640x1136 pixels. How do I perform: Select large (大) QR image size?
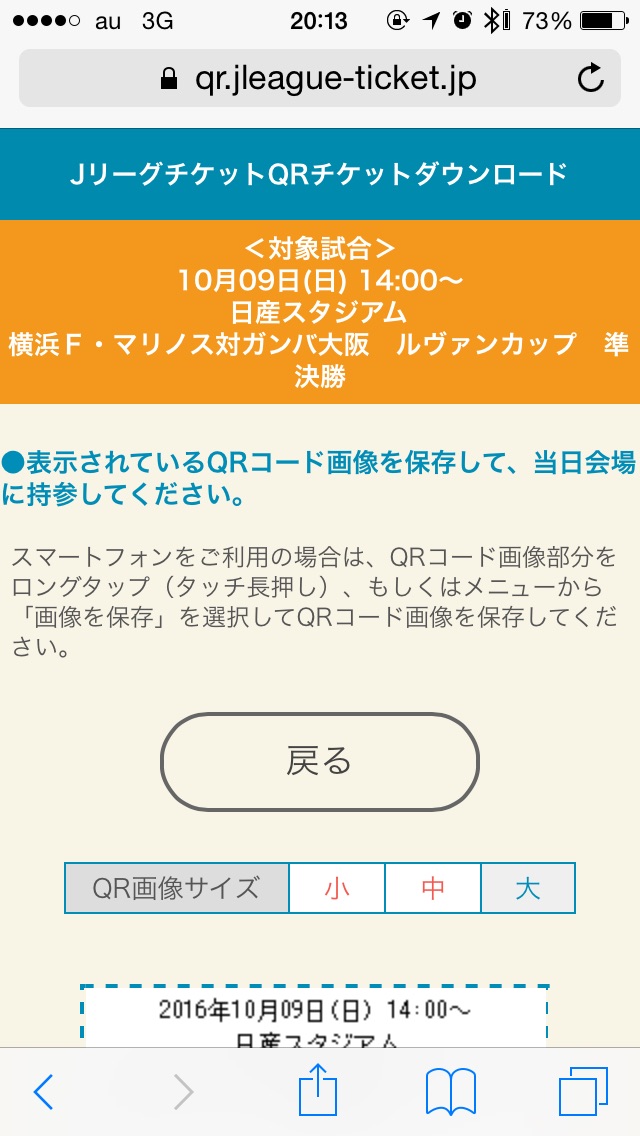(x=528, y=888)
